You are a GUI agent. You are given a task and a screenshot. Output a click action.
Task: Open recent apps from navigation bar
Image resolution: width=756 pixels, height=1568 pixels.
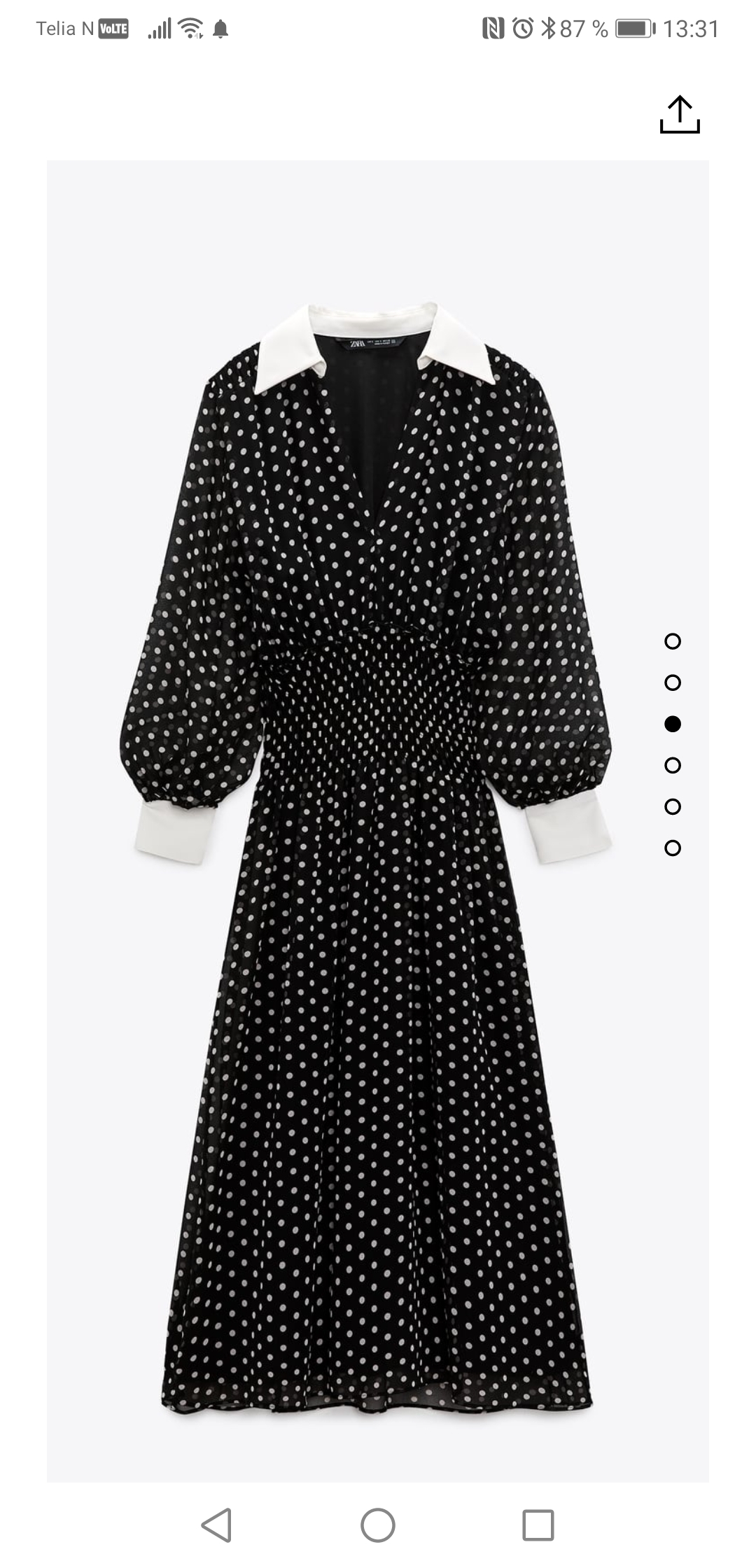coord(538,1525)
